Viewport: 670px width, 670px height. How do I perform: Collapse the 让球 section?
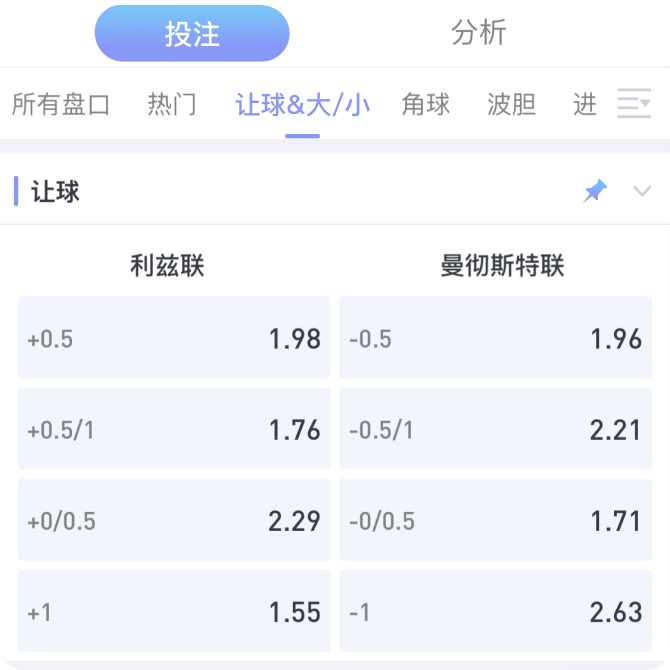coord(643,191)
